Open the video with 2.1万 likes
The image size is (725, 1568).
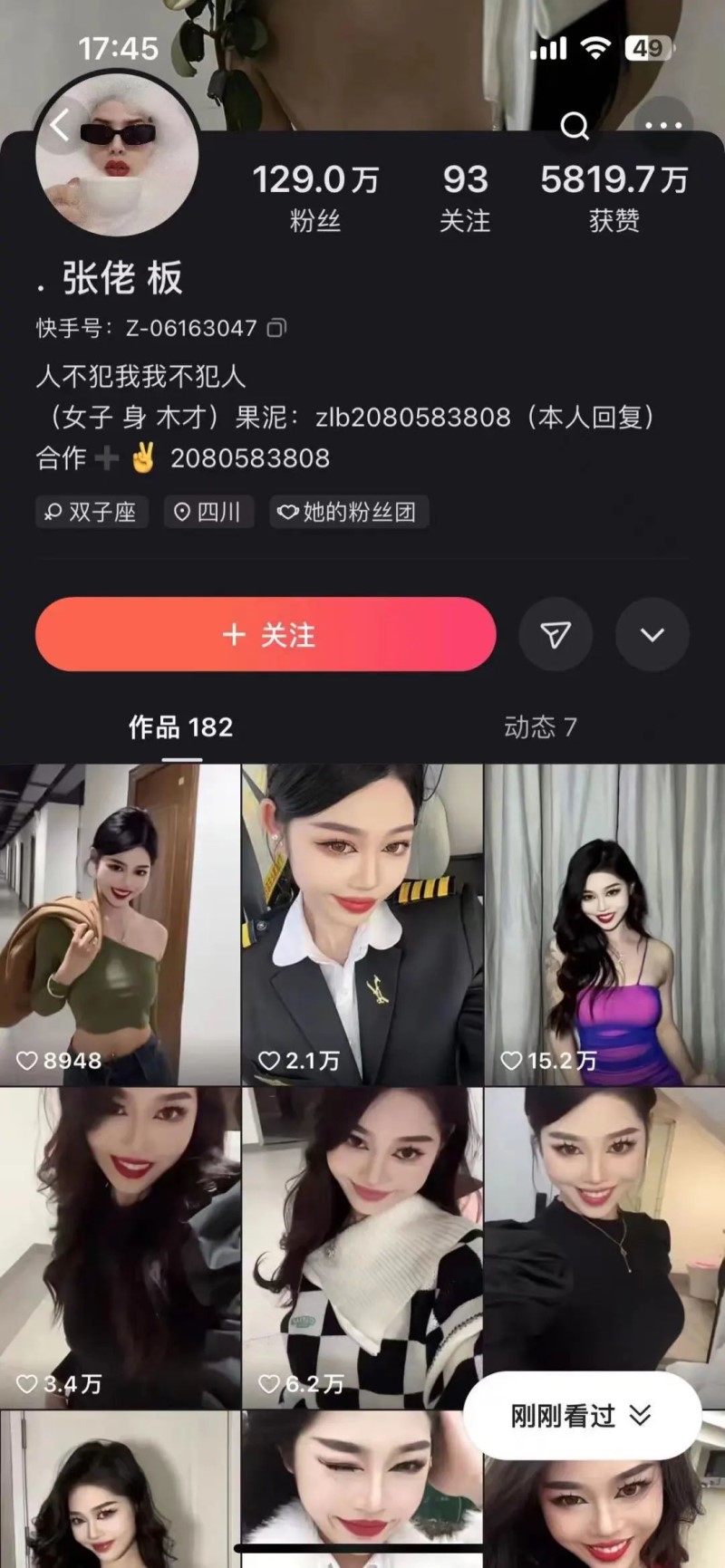tap(362, 924)
